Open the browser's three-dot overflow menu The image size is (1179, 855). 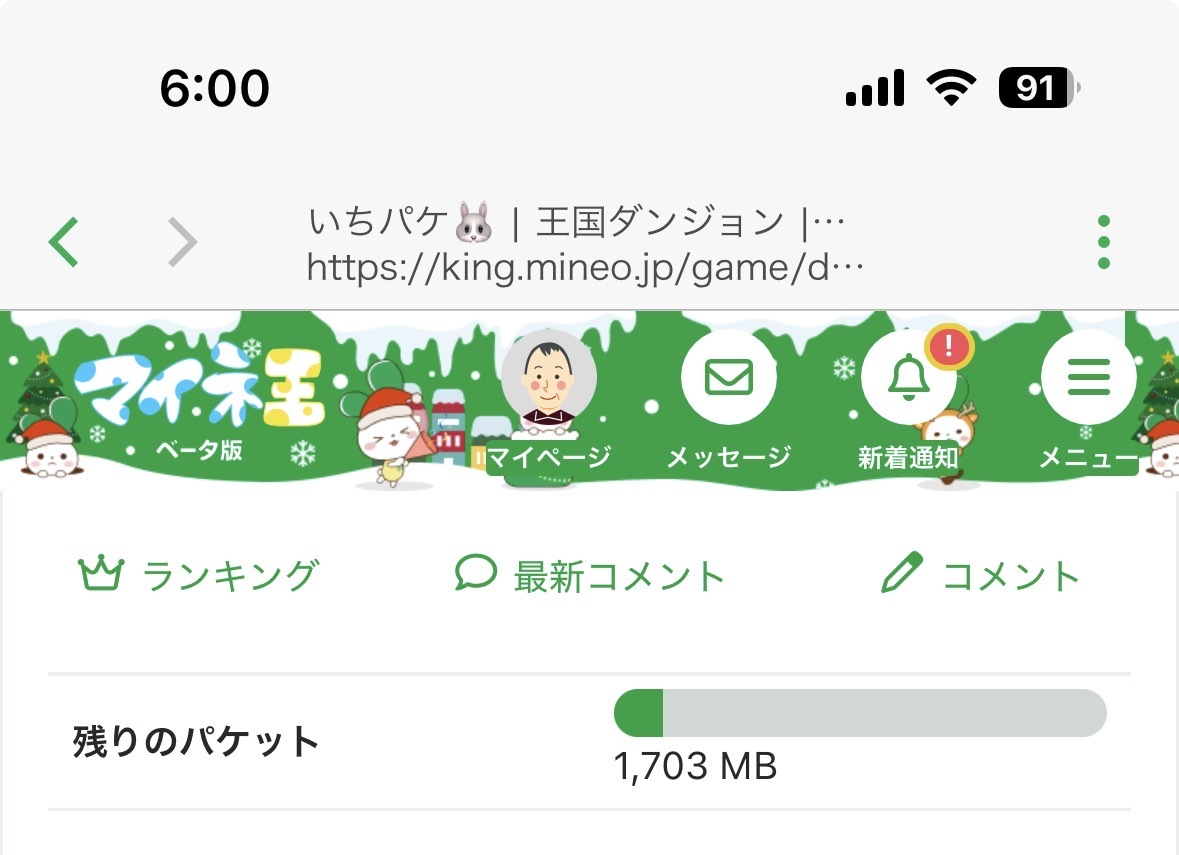[1103, 242]
